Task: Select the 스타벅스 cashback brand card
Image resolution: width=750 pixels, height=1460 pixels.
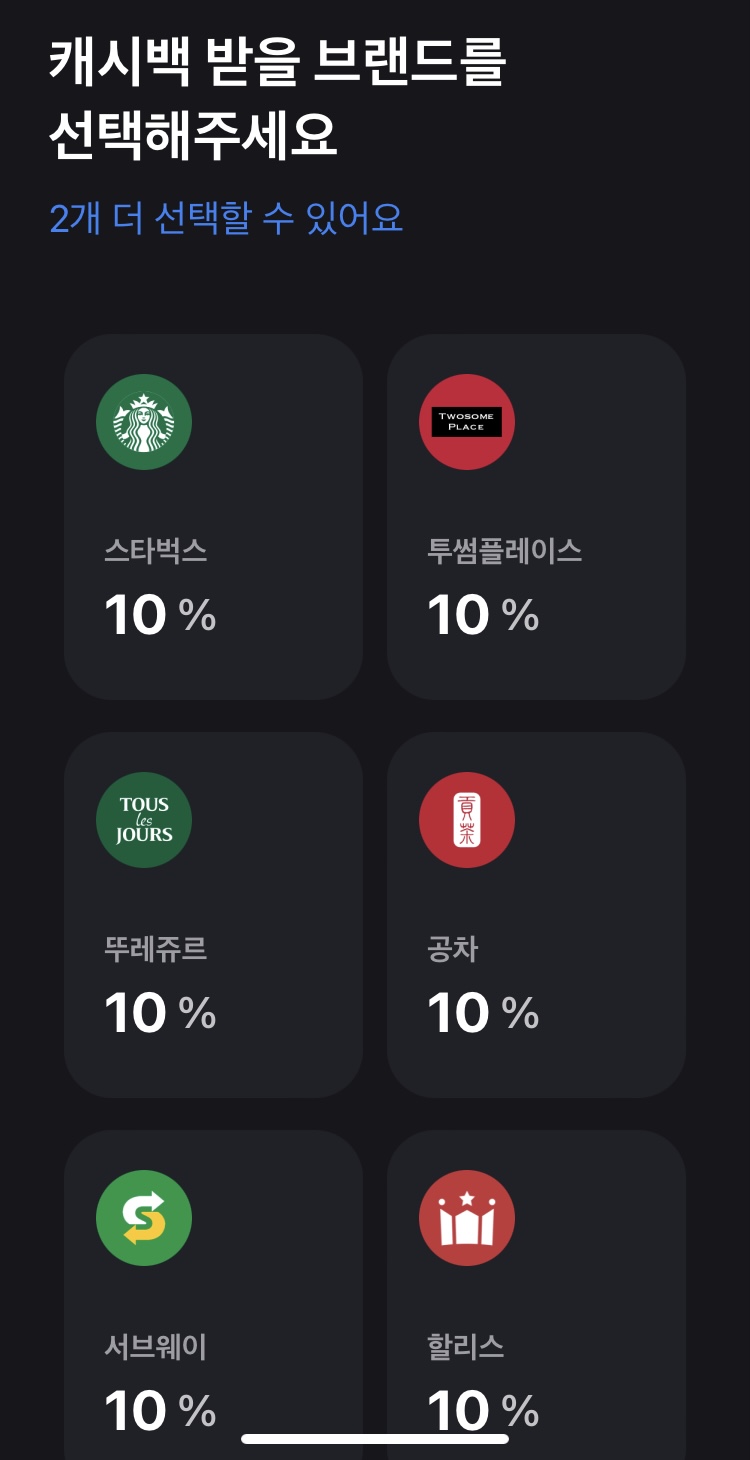Action: point(213,517)
